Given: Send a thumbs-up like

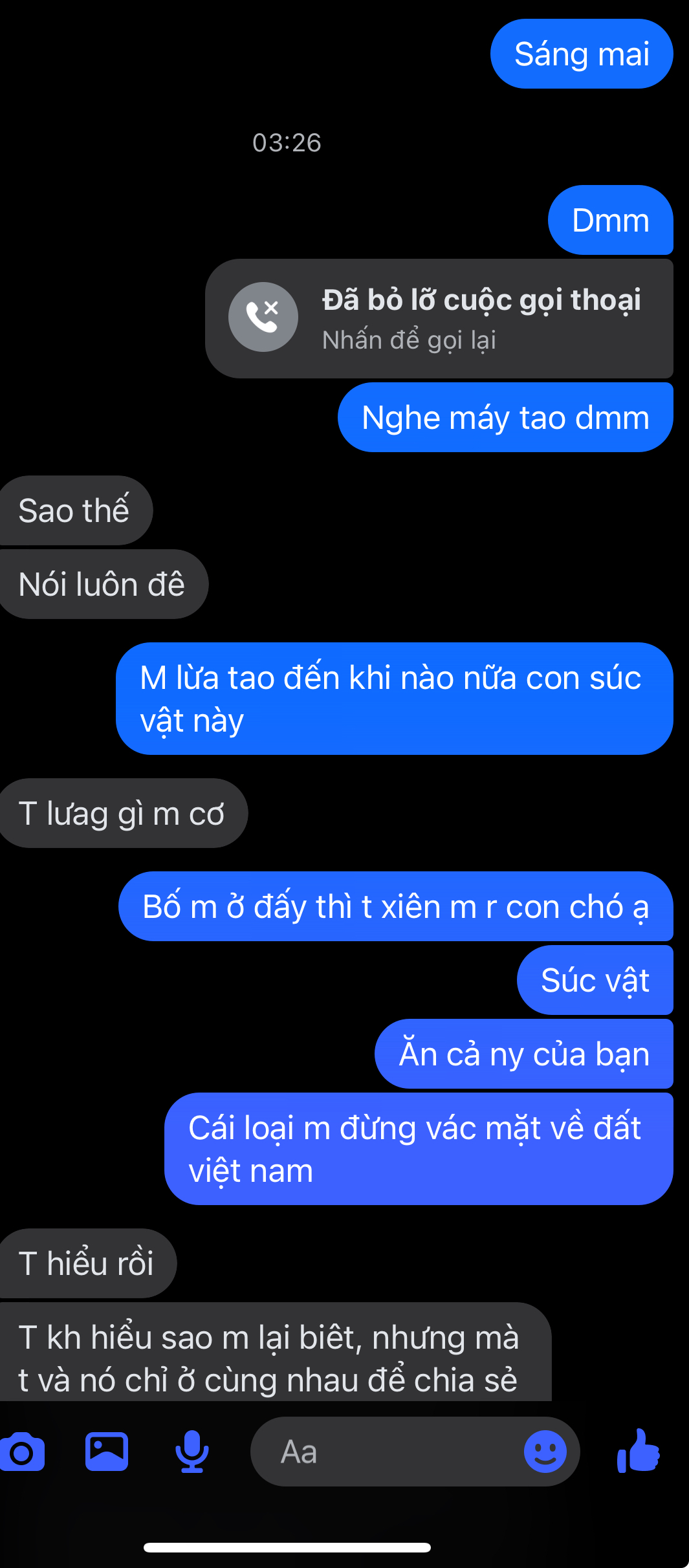Looking at the screenshot, I should point(639,1451).
